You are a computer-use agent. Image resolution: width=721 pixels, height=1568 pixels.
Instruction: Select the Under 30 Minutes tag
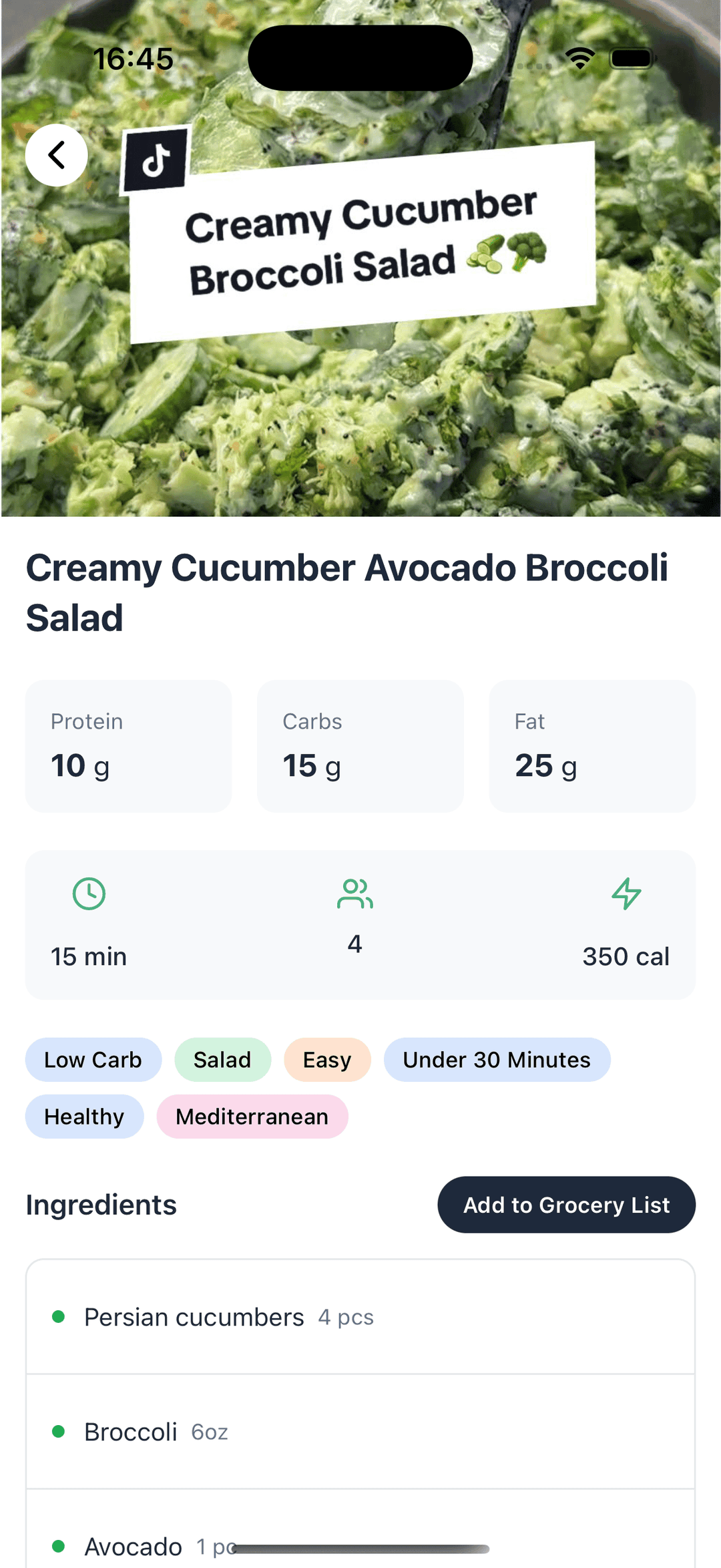coord(497,1059)
